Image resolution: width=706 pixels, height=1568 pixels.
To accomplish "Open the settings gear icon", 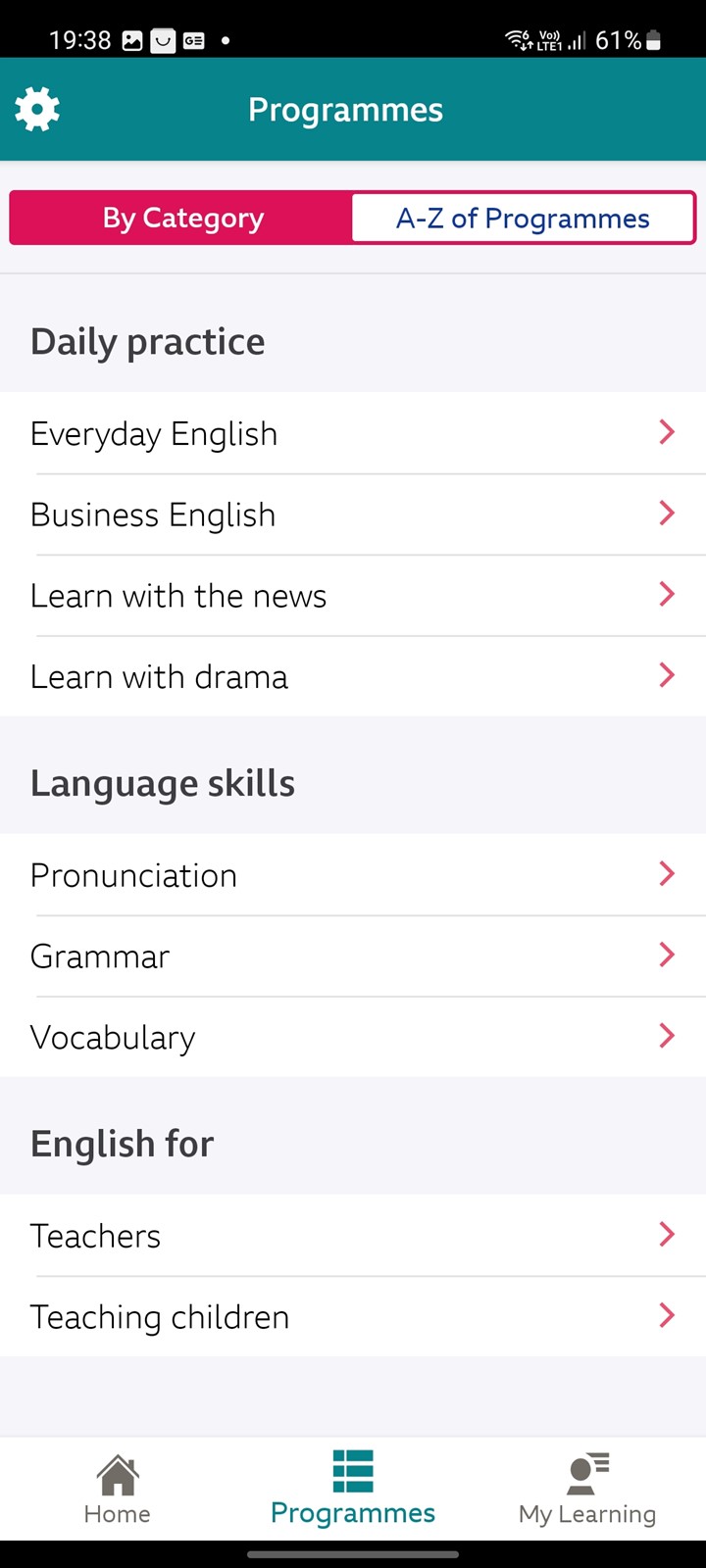I will click(x=37, y=109).
